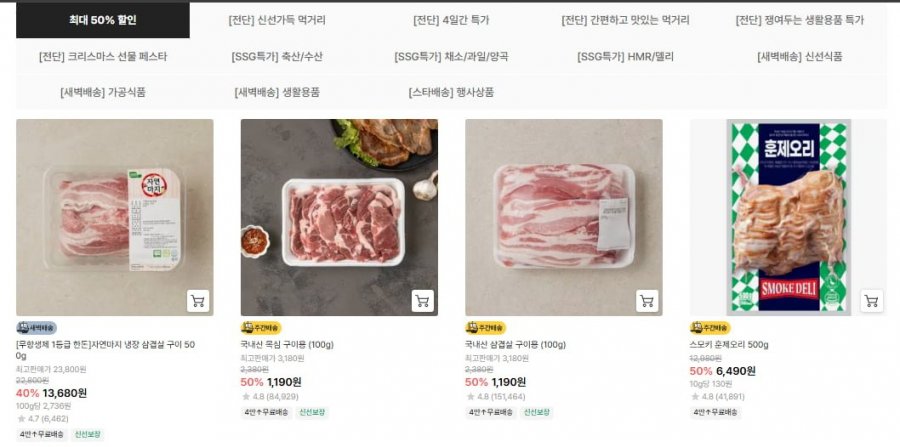900x447 pixels.
Task: Add 국내산 목심 구이용 to cart
Action: tap(422, 300)
